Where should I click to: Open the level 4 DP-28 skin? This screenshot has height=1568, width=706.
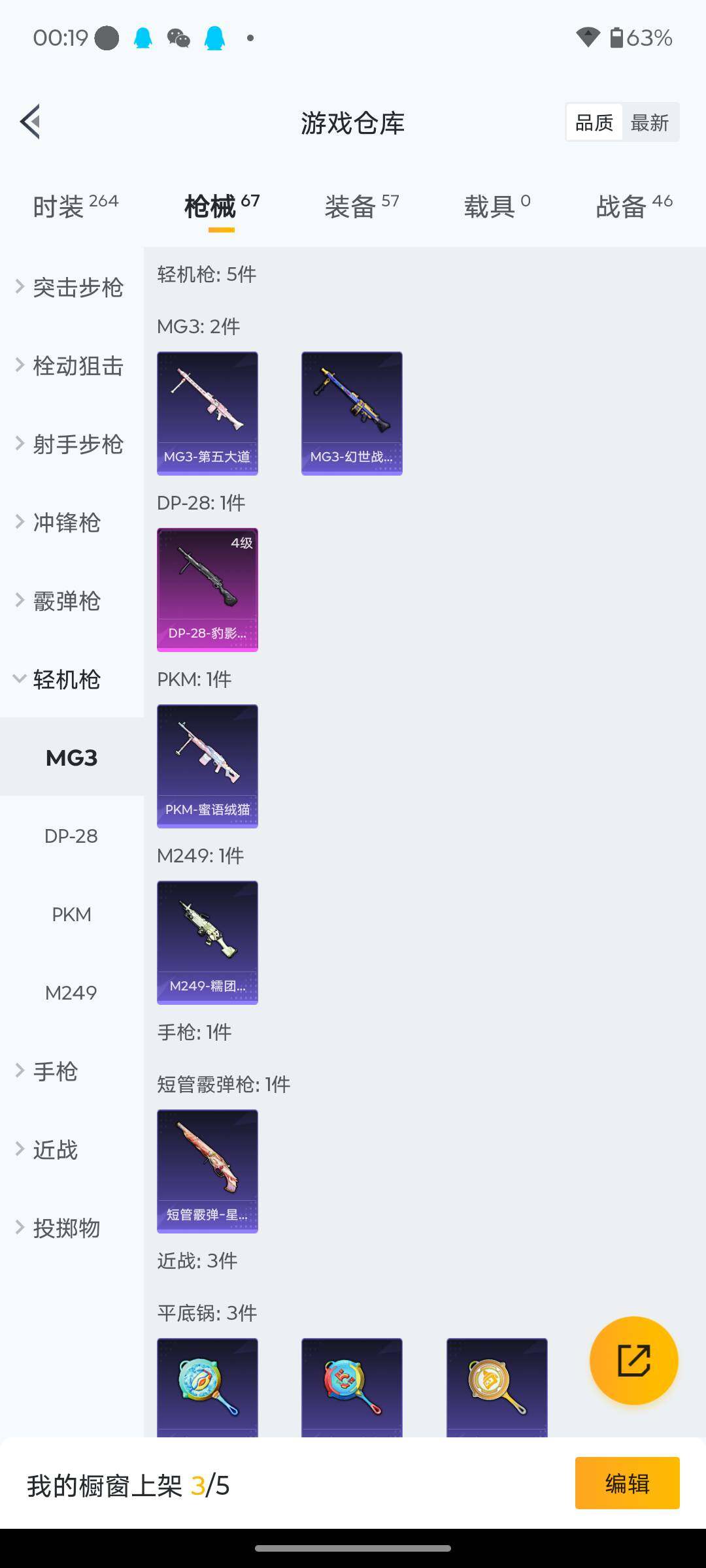point(207,589)
